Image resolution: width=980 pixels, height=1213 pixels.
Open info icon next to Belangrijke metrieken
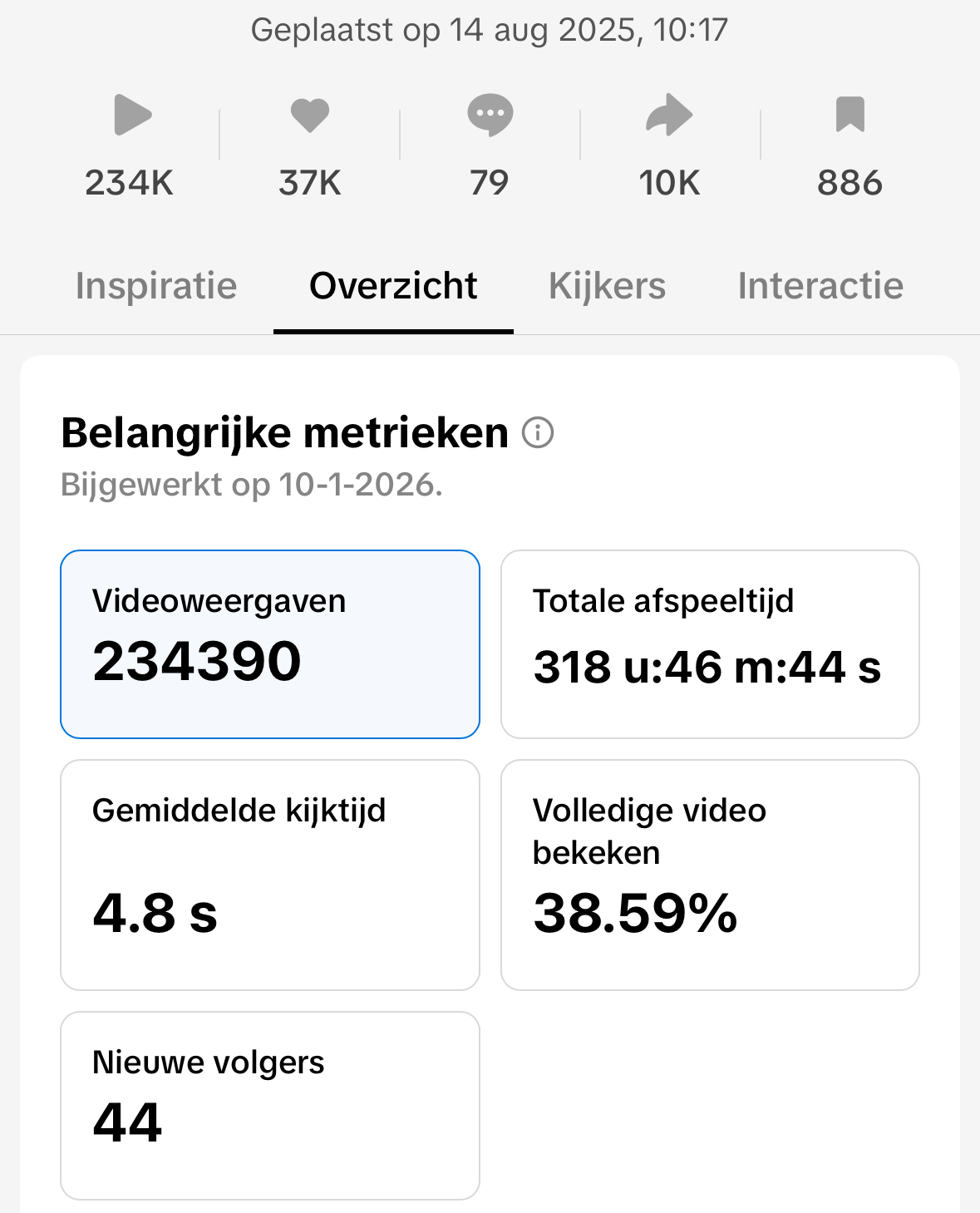click(x=538, y=433)
